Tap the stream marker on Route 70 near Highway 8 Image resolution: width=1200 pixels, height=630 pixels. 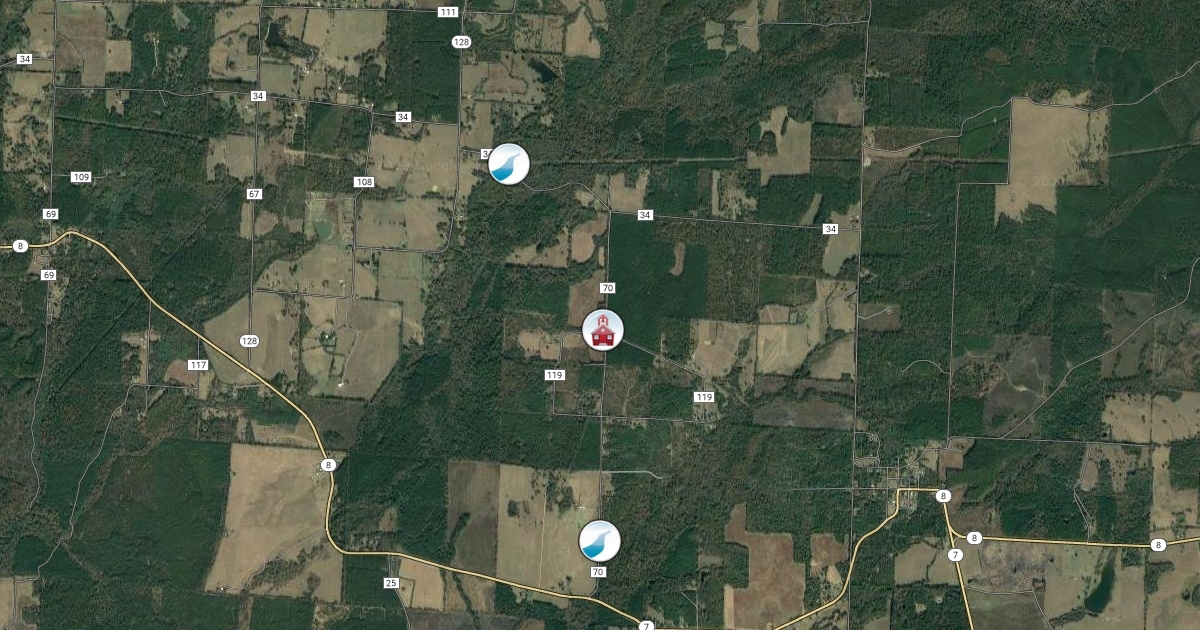click(600, 541)
